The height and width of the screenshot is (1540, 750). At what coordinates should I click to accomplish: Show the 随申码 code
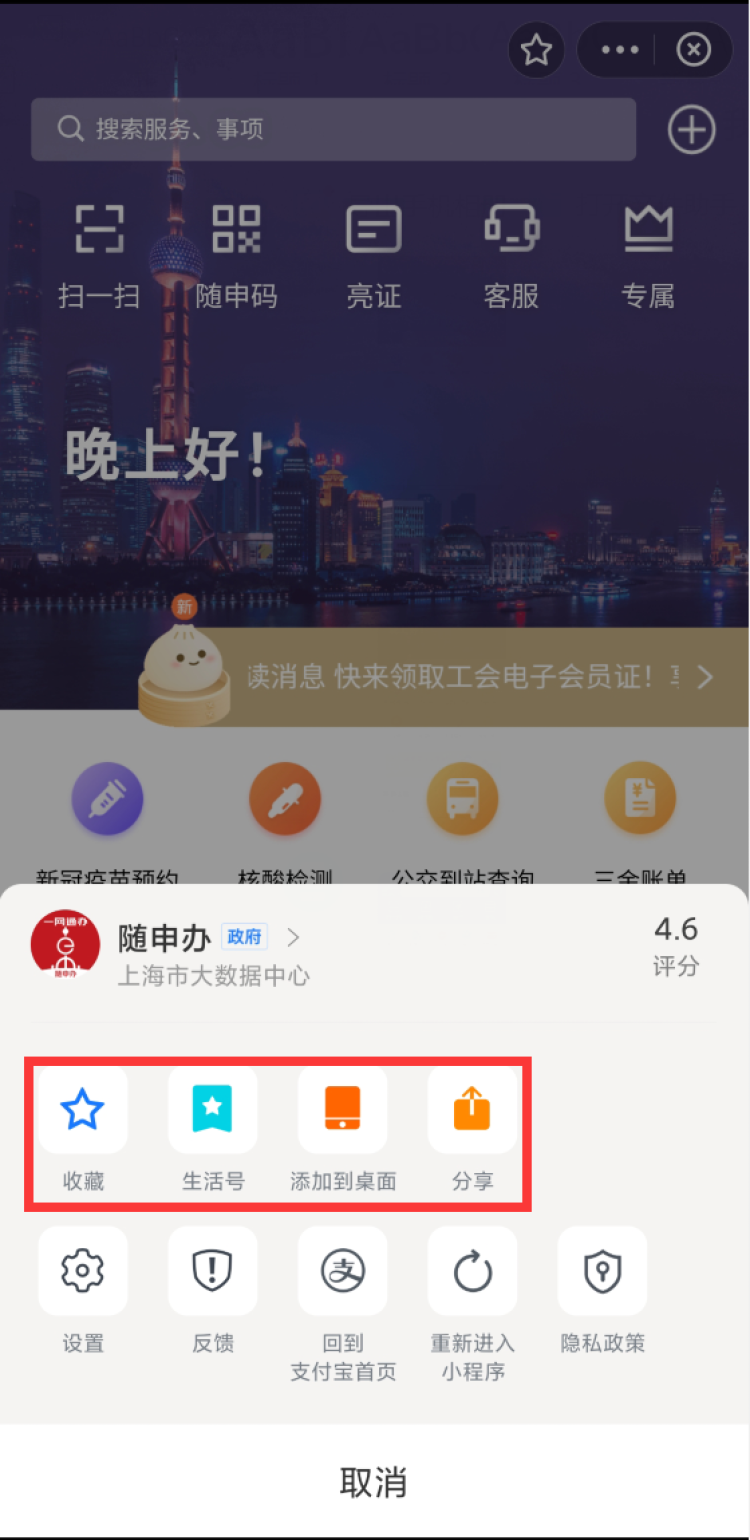tap(237, 256)
